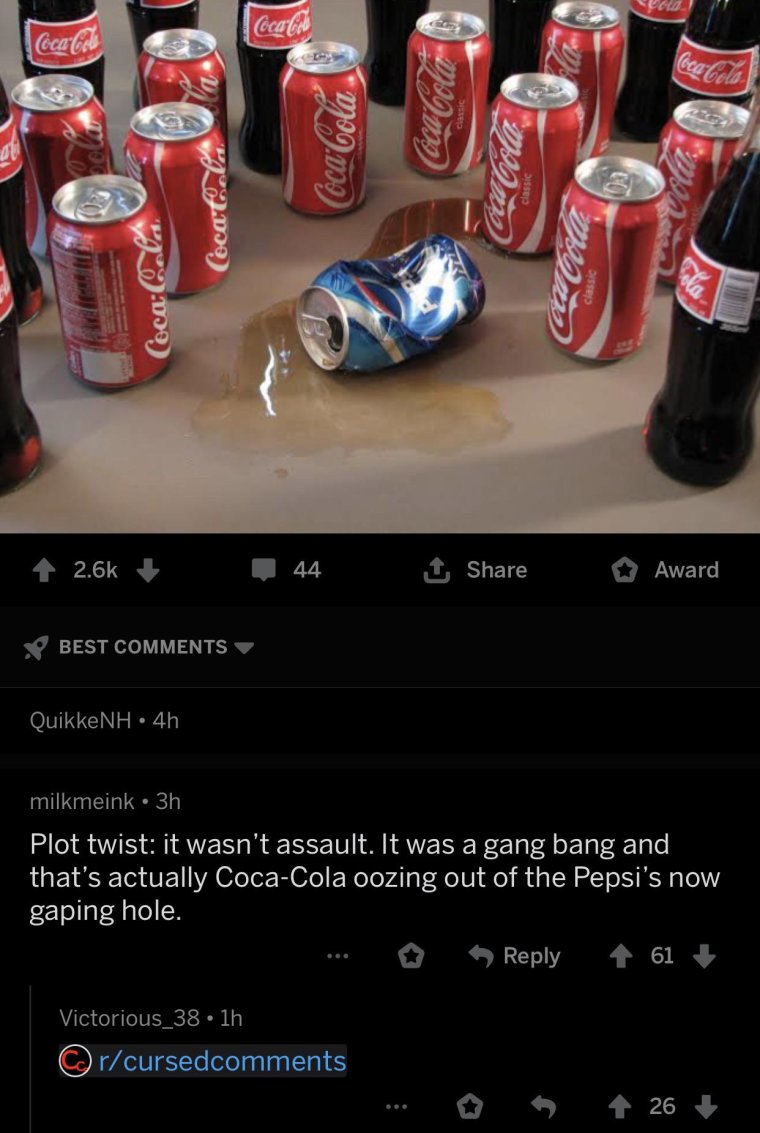Image resolution: width=760 pixels, height=1133 pixels.
Task: Give an award to the post
Action: tap(666, 570)
